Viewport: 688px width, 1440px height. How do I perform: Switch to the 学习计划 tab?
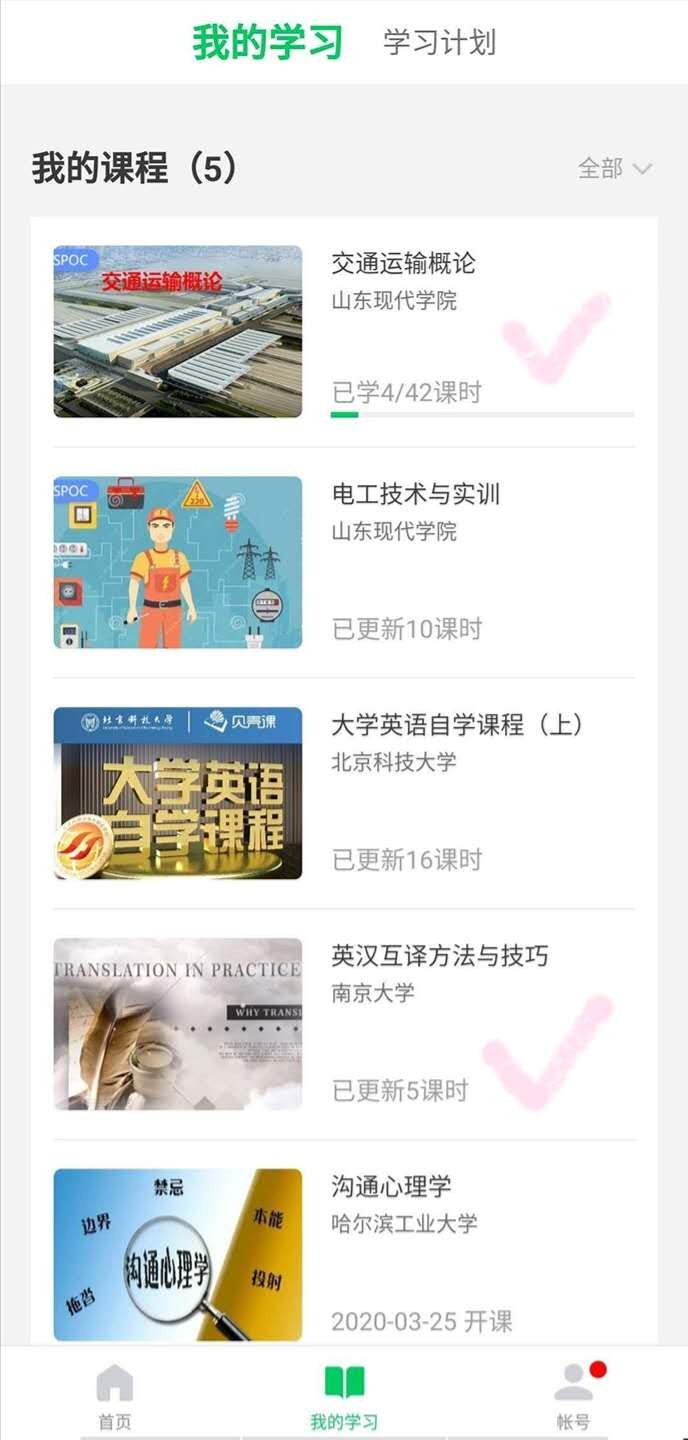(439, 43)
